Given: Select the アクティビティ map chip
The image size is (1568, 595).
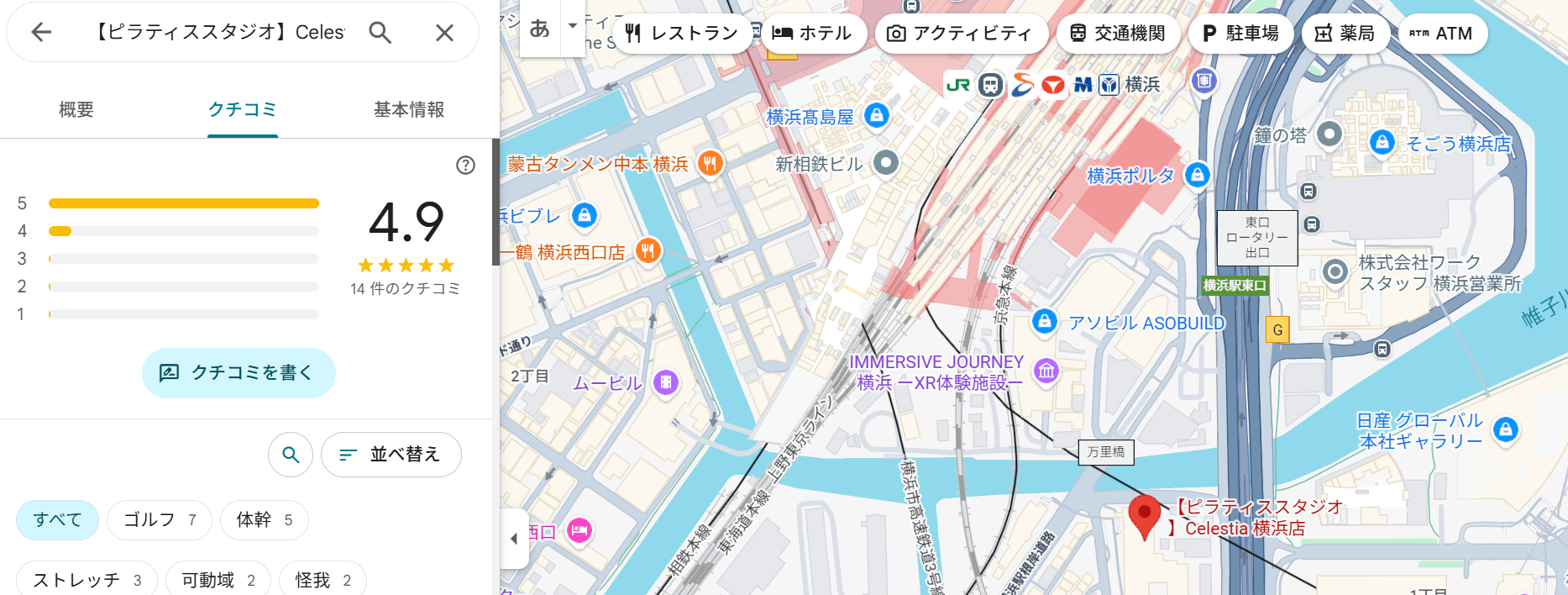Looking at the screenshot, I should click(x=960, y=34).
